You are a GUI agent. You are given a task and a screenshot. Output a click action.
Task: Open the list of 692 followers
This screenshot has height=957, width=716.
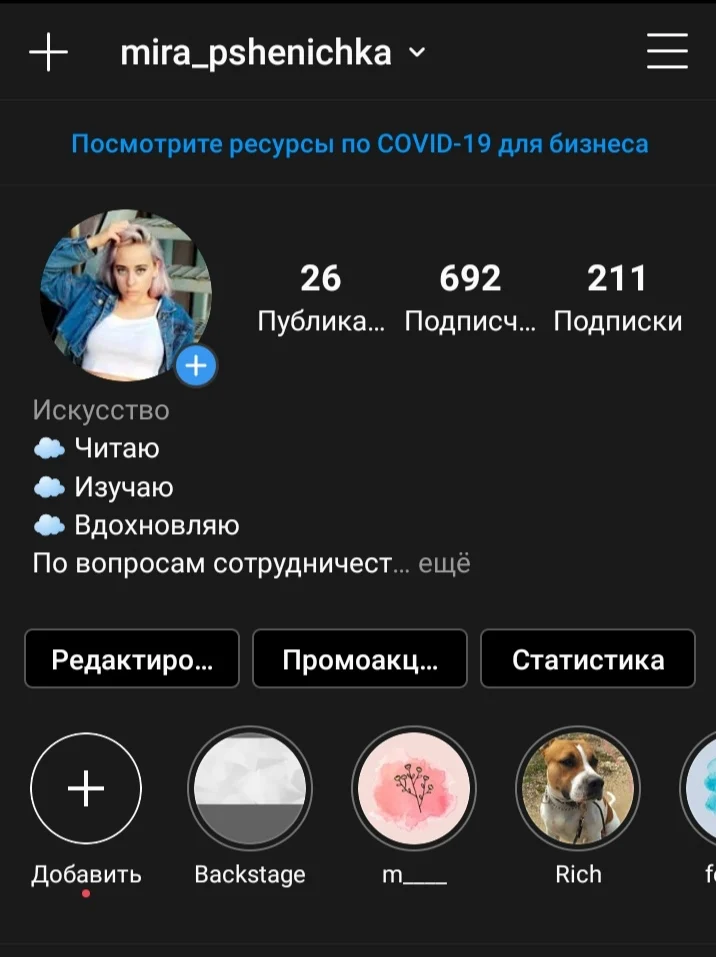click(x=470, y=296)
